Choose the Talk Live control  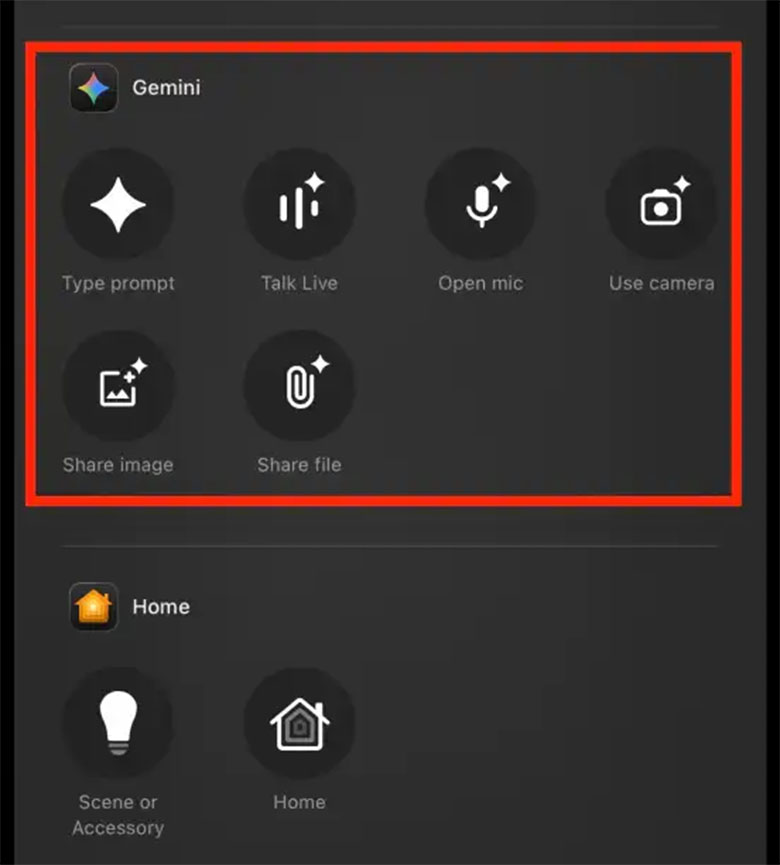[299, 205]
